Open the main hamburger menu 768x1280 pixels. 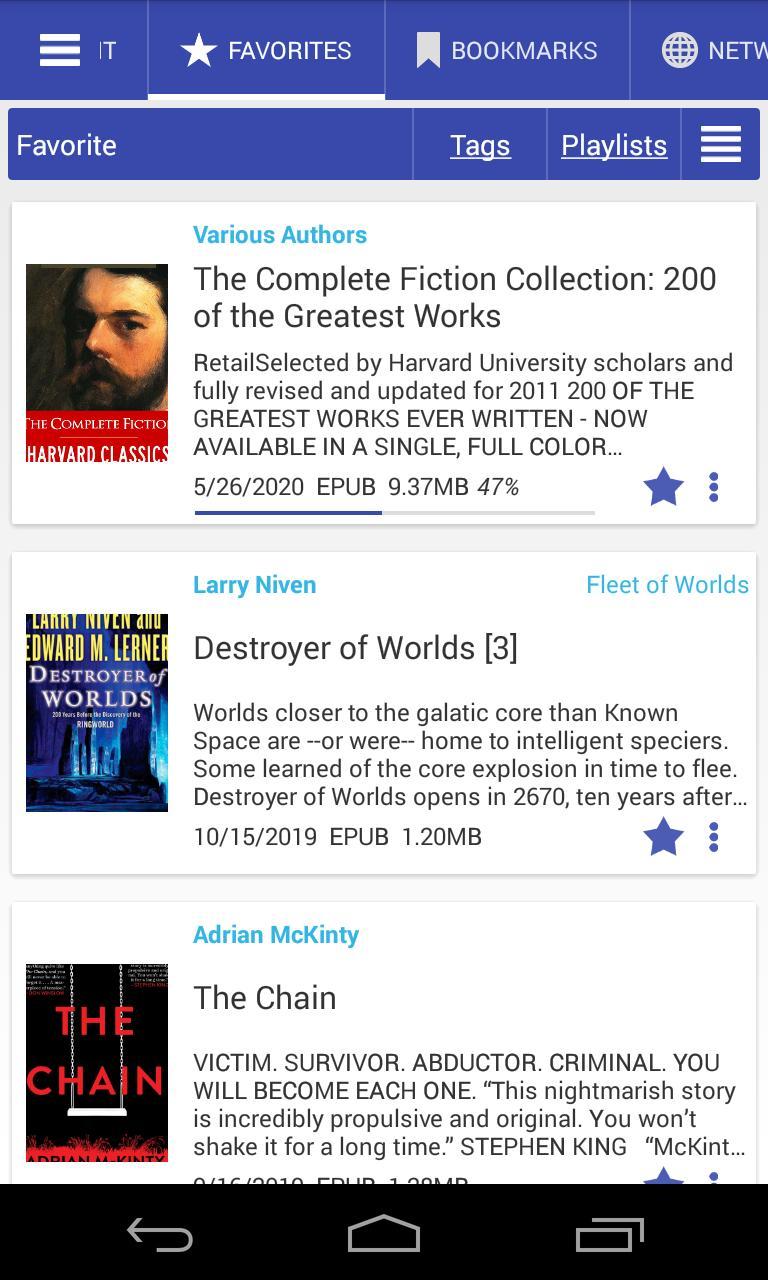pyautogui.click(x=60, y=50)
